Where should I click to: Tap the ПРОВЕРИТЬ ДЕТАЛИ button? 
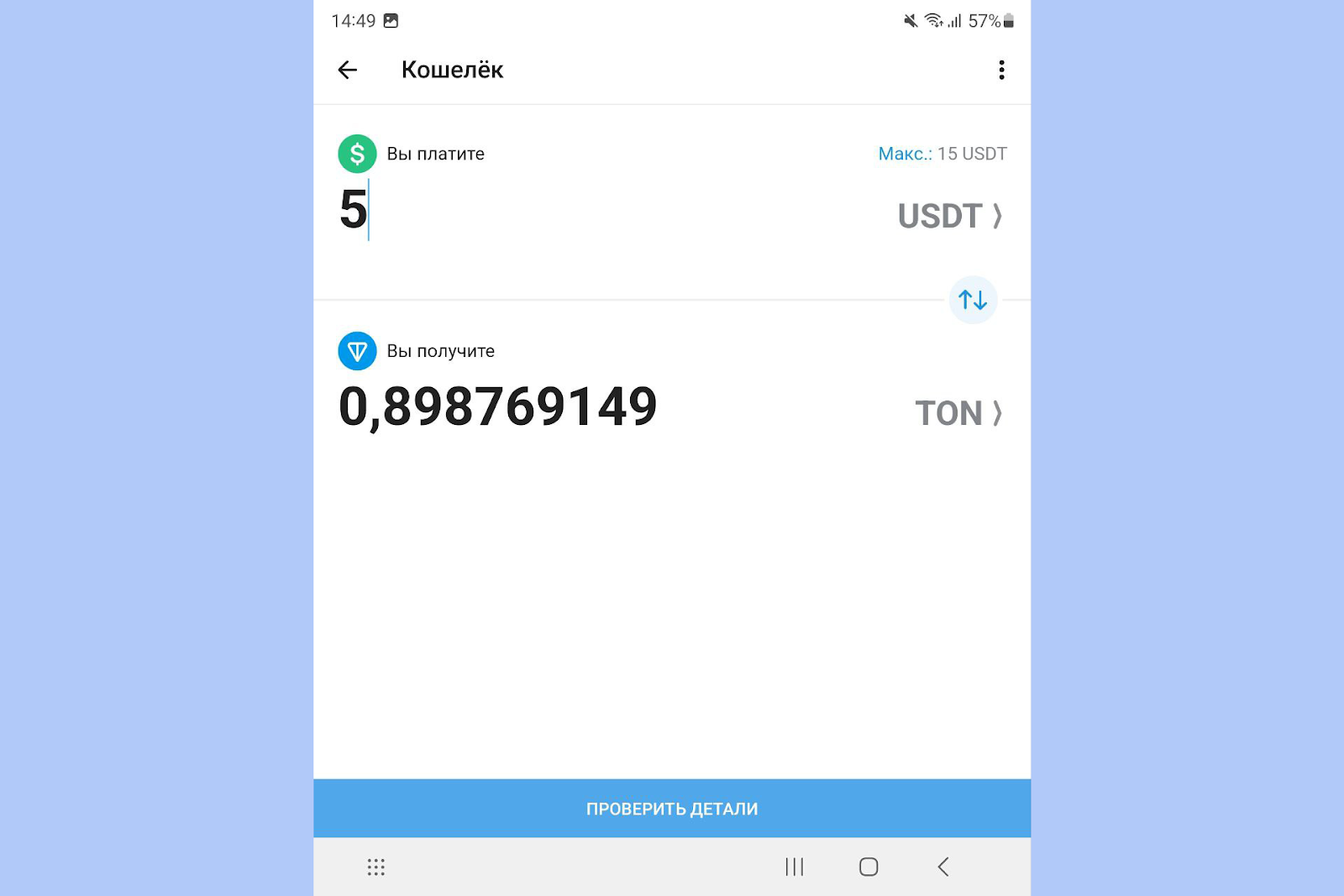(x=672, y=808)
